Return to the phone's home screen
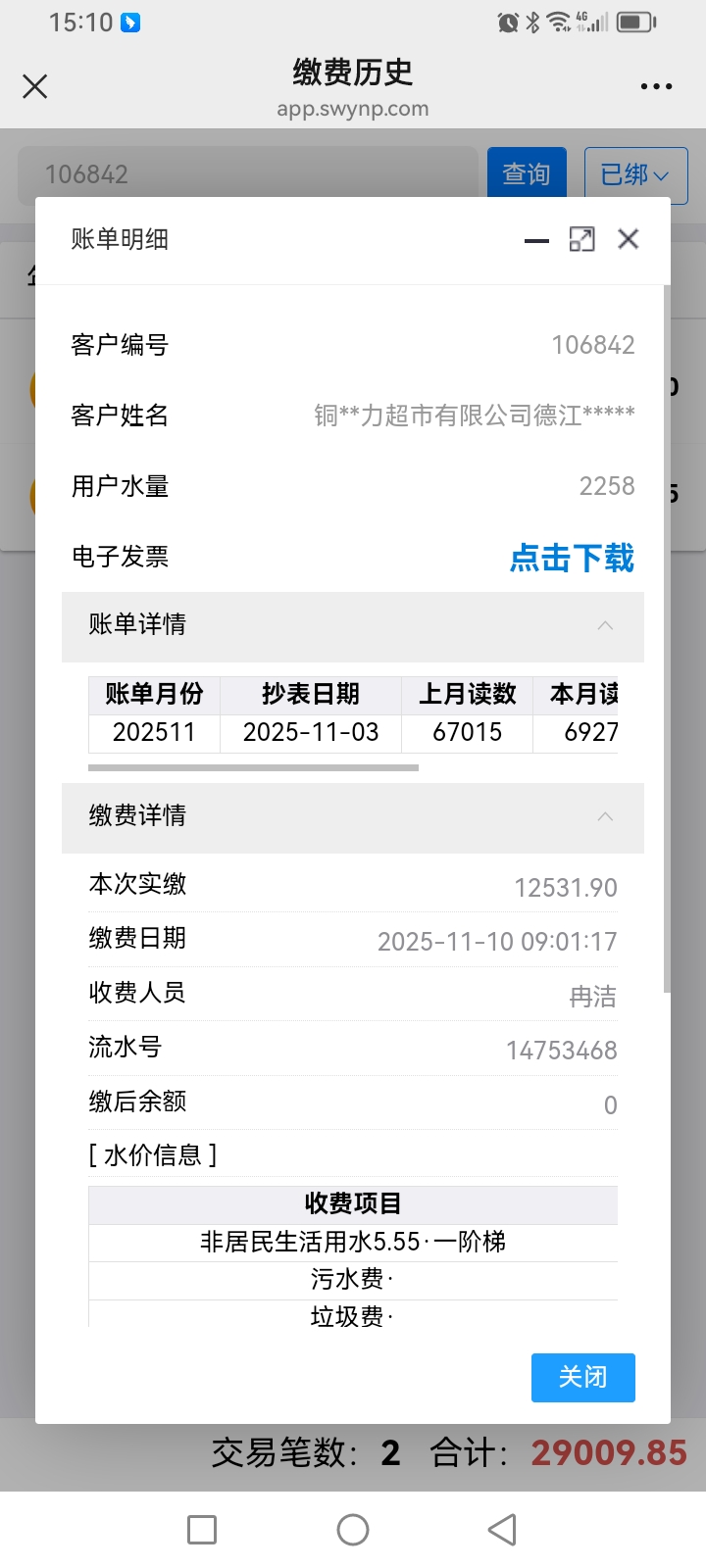This screenshot has width=706, height=1568. [x=353, y=1530]
